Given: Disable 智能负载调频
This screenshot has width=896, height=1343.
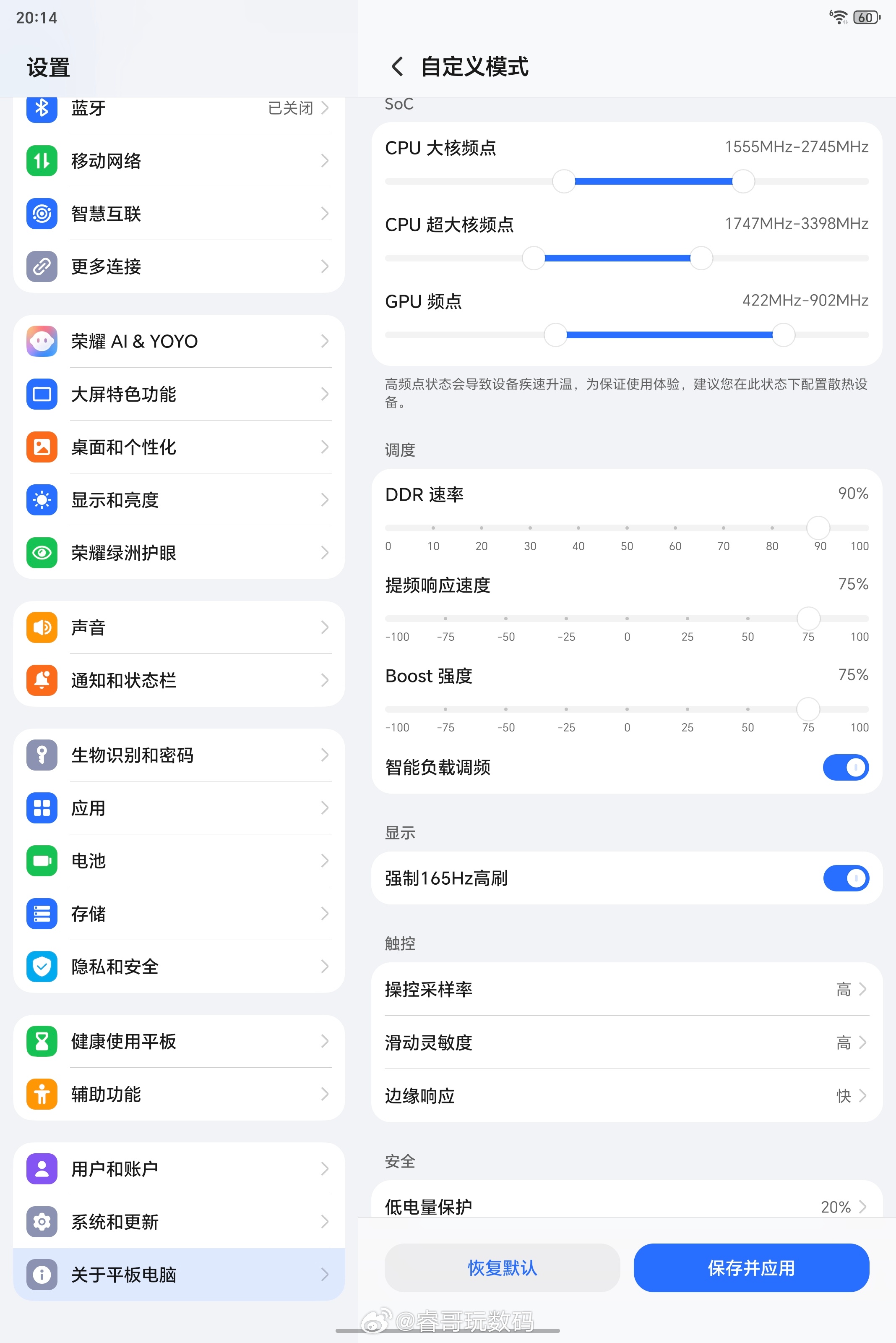Looking at the screenshot, I should point(846,767).
